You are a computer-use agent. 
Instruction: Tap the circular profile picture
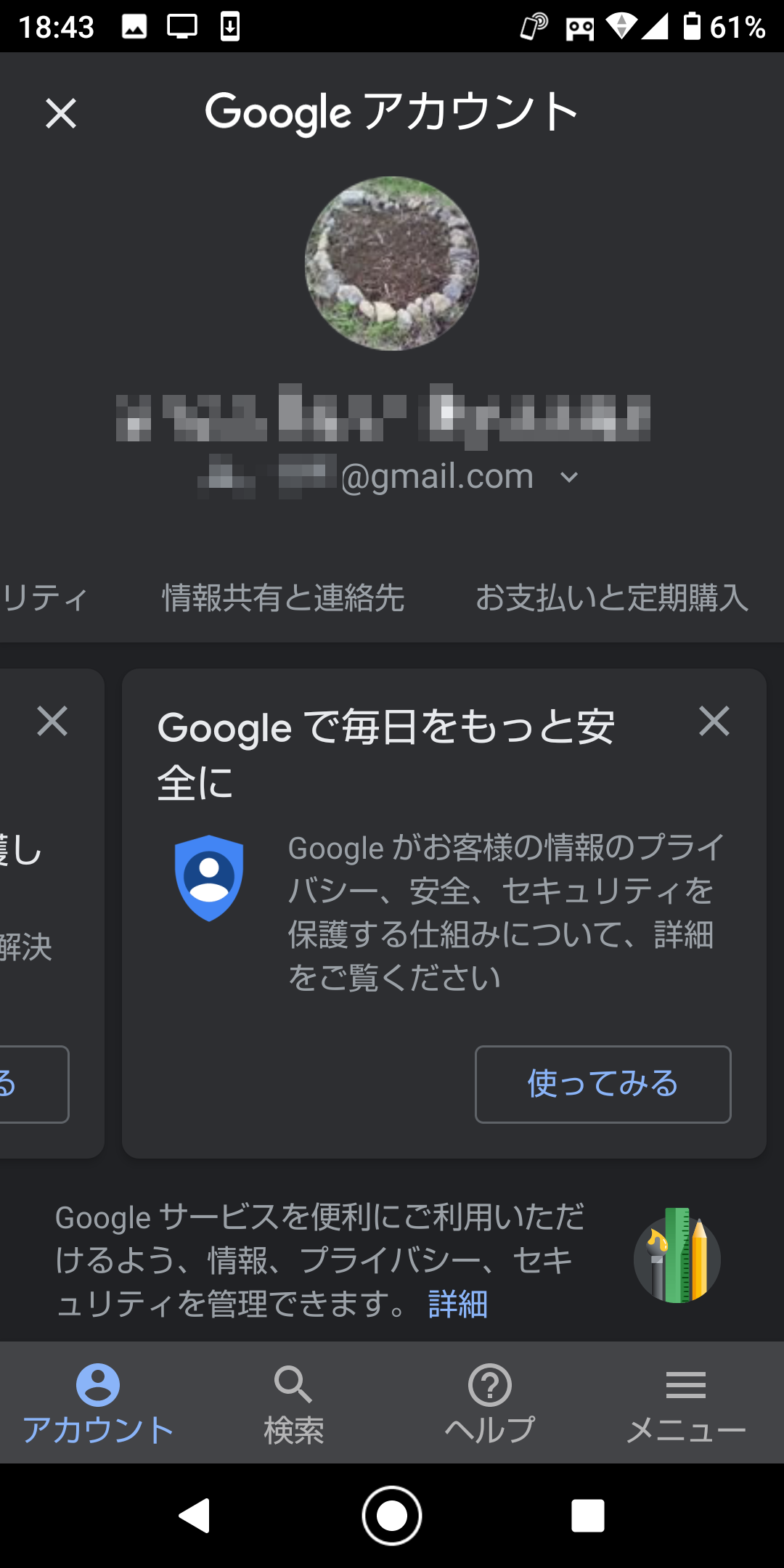click(x=392, y=264)
